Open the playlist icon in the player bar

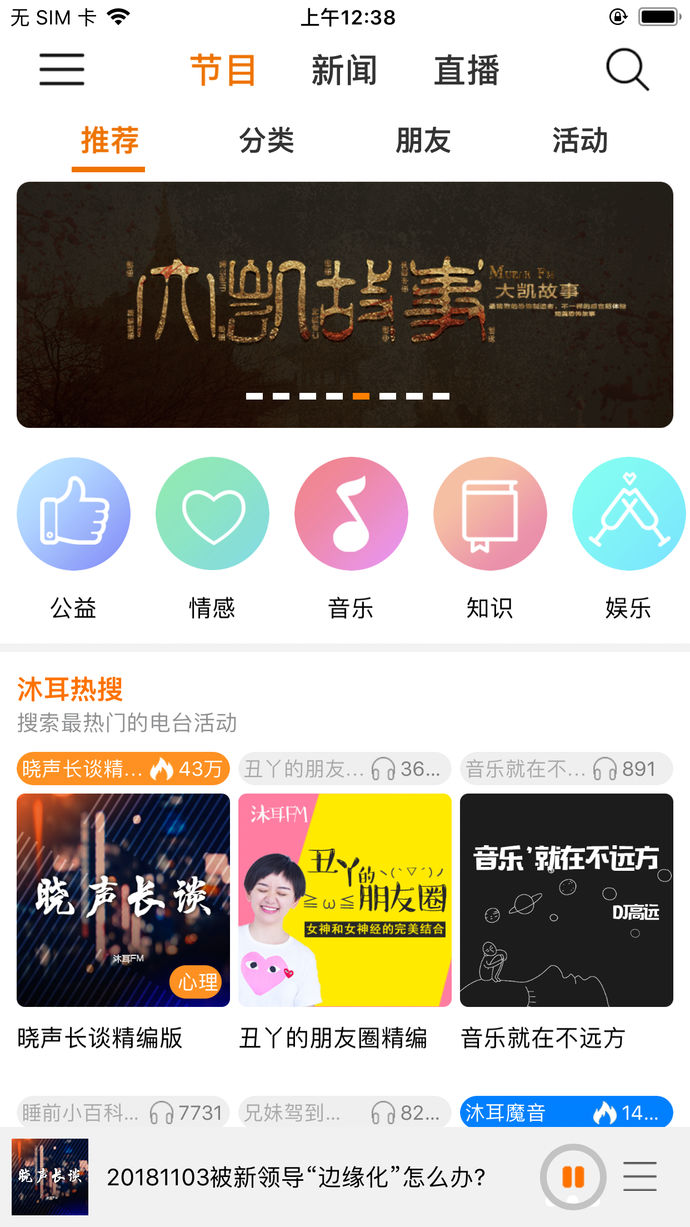[640, 1177]
